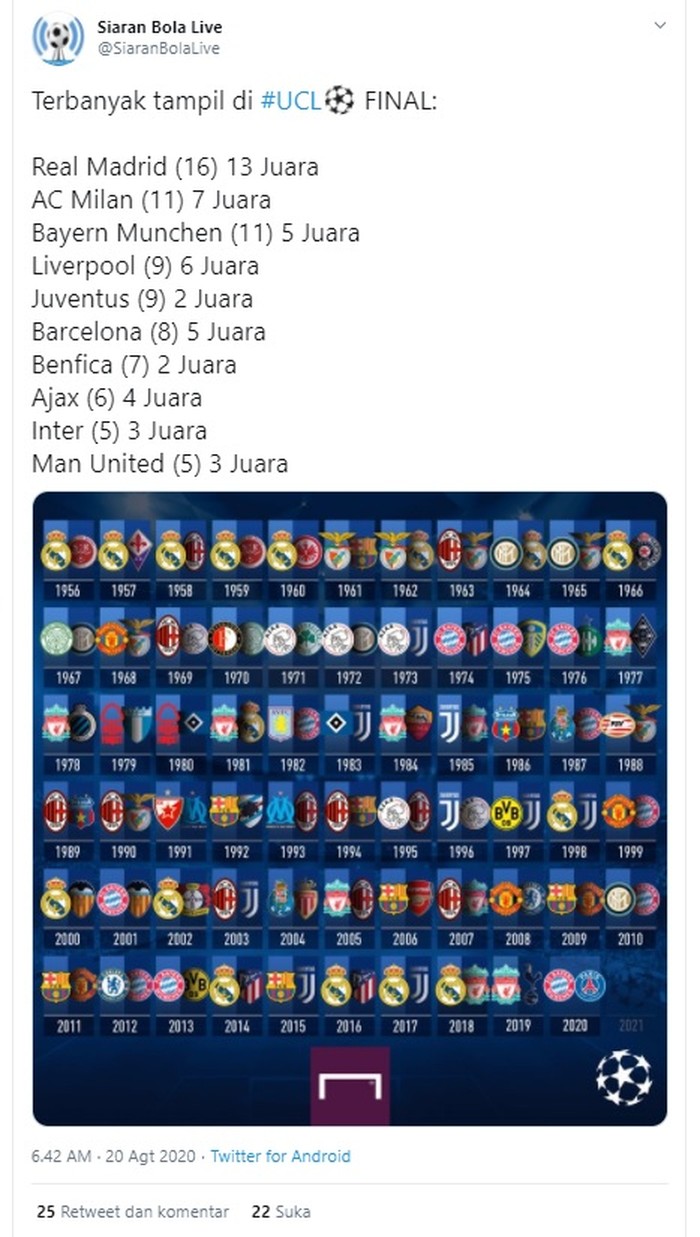Open Siaran Bola Live profile avatar
Screen dimensions: 700x1237
(57, 38)
